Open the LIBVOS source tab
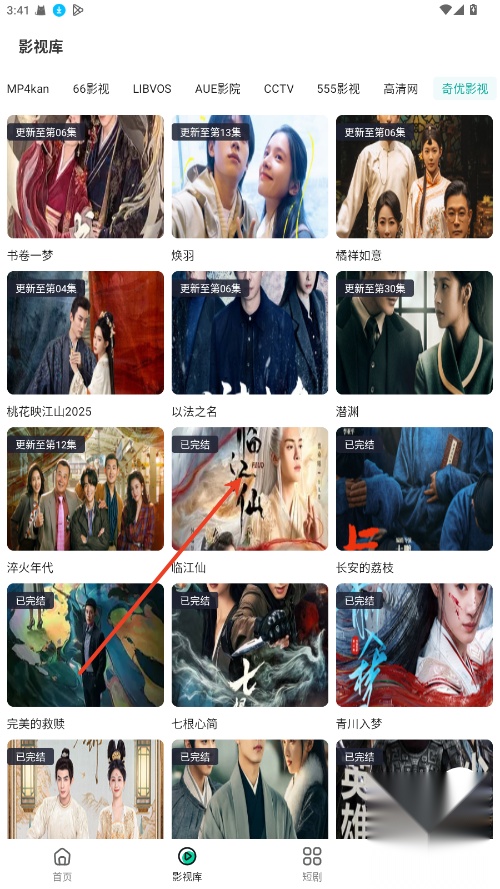This screenshot has width=500, height=889. point(152,89)
